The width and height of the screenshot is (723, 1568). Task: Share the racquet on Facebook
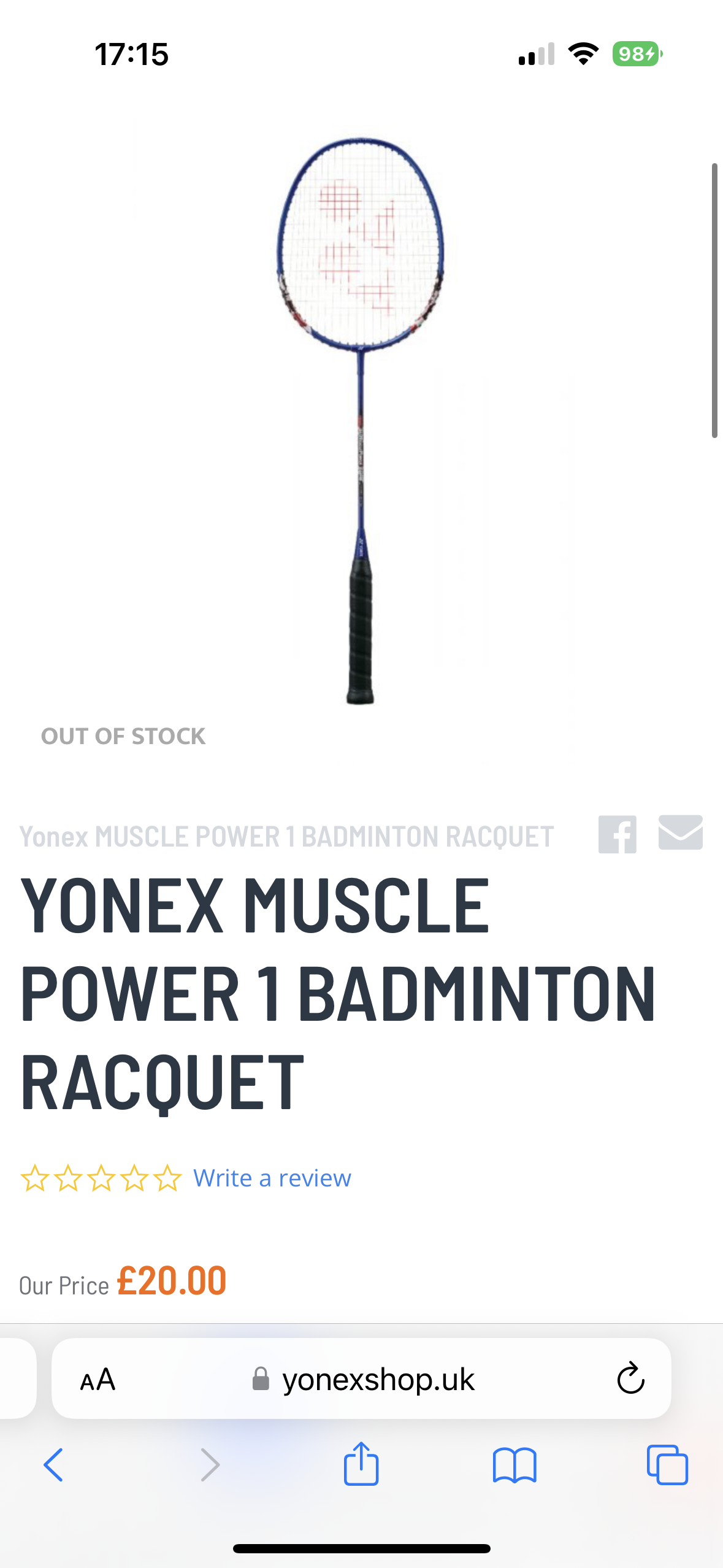(617, 834)
